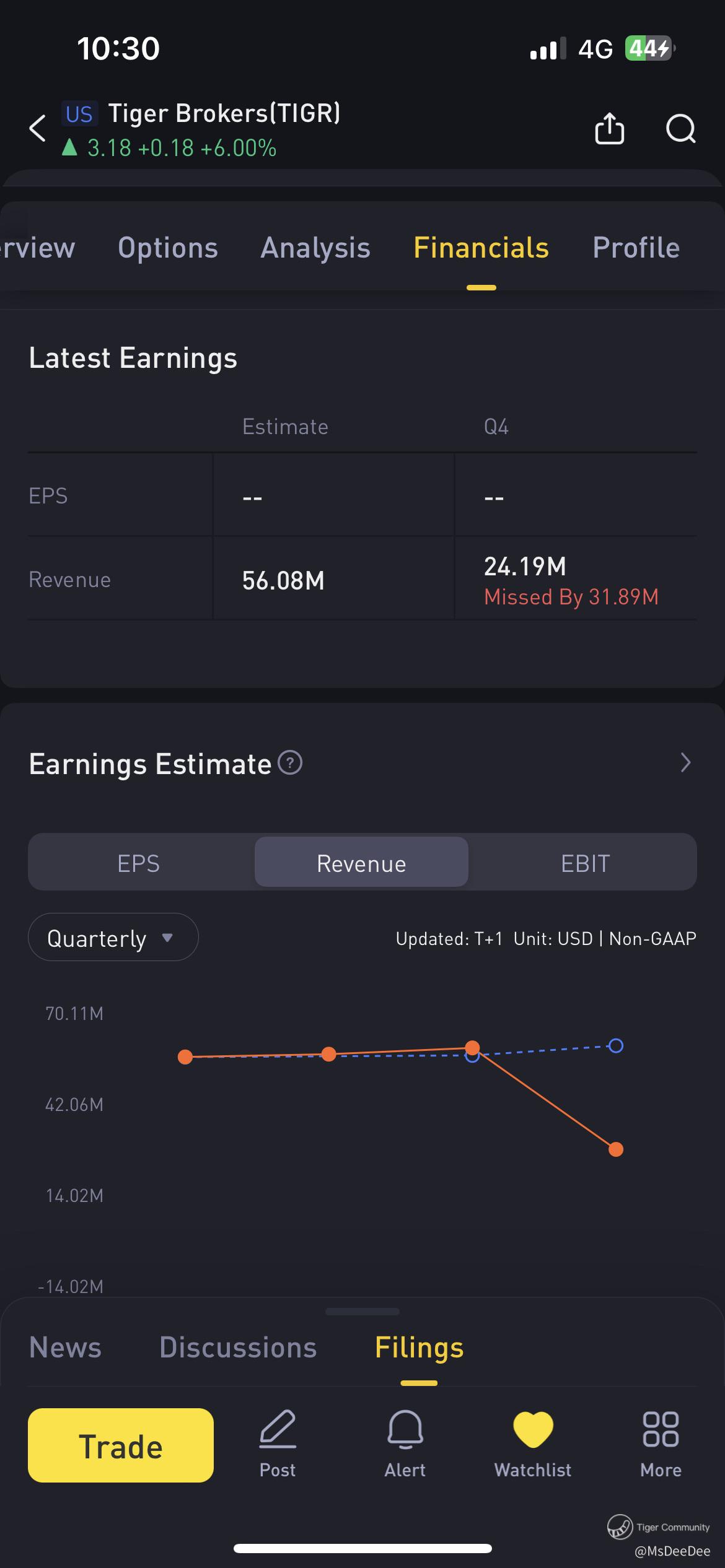
Task: Toggle the Watchlist heart
Action: (x=533, y=1444)
